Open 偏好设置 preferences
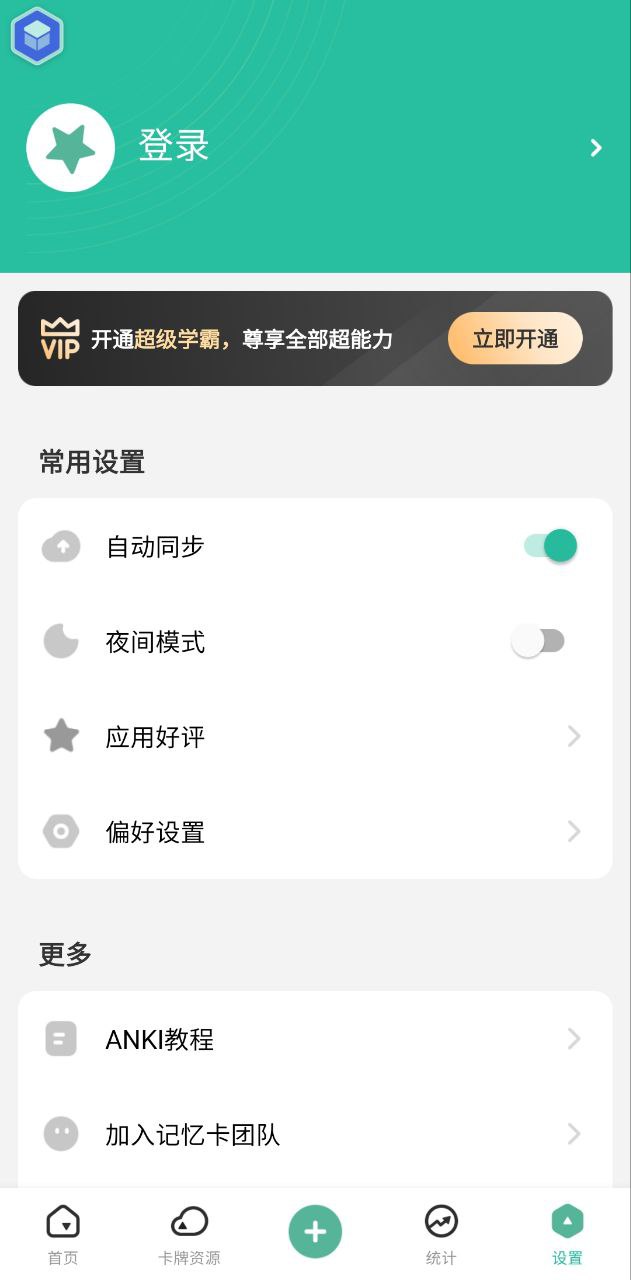The width and height of the screenshot is (631, 1280). 315,832
